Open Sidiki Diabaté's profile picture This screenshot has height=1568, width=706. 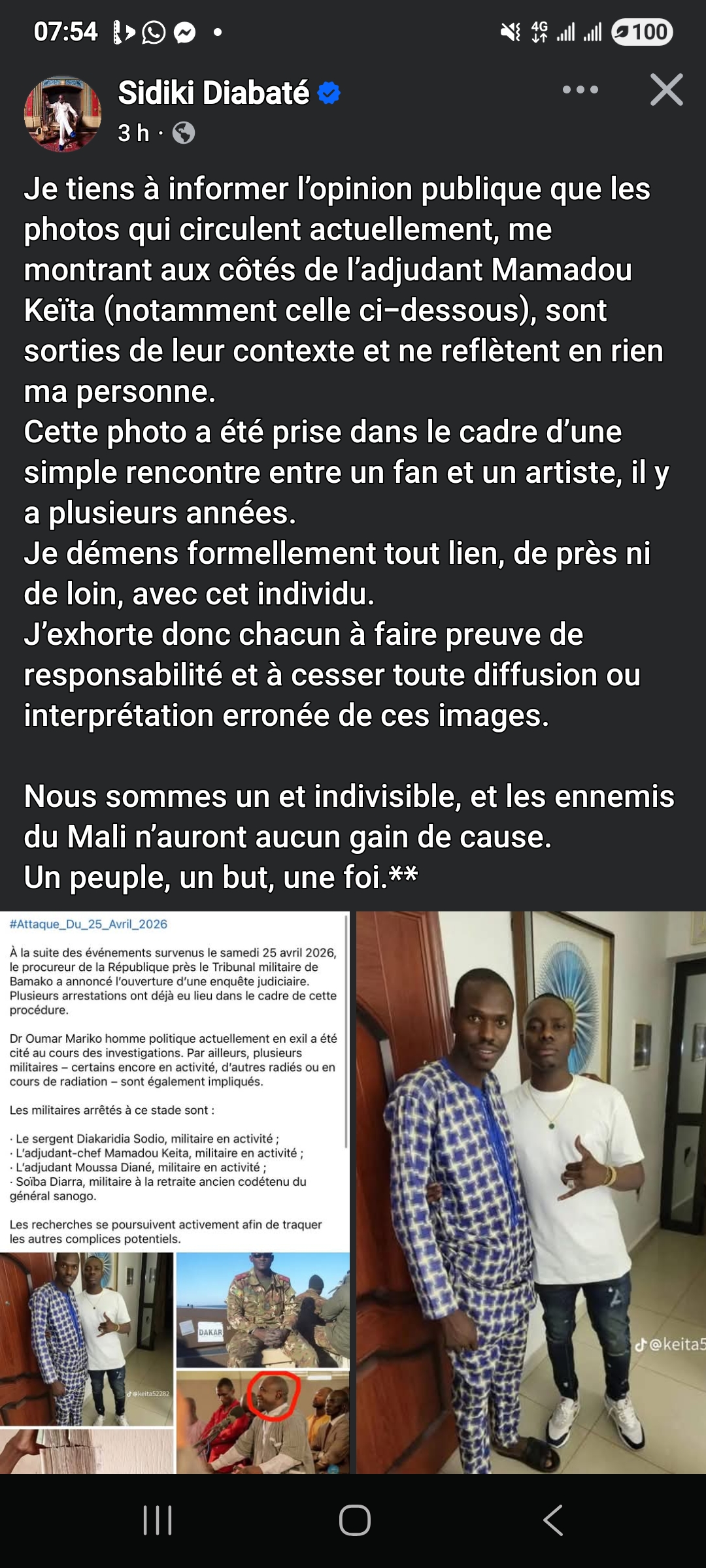[63, 114]
